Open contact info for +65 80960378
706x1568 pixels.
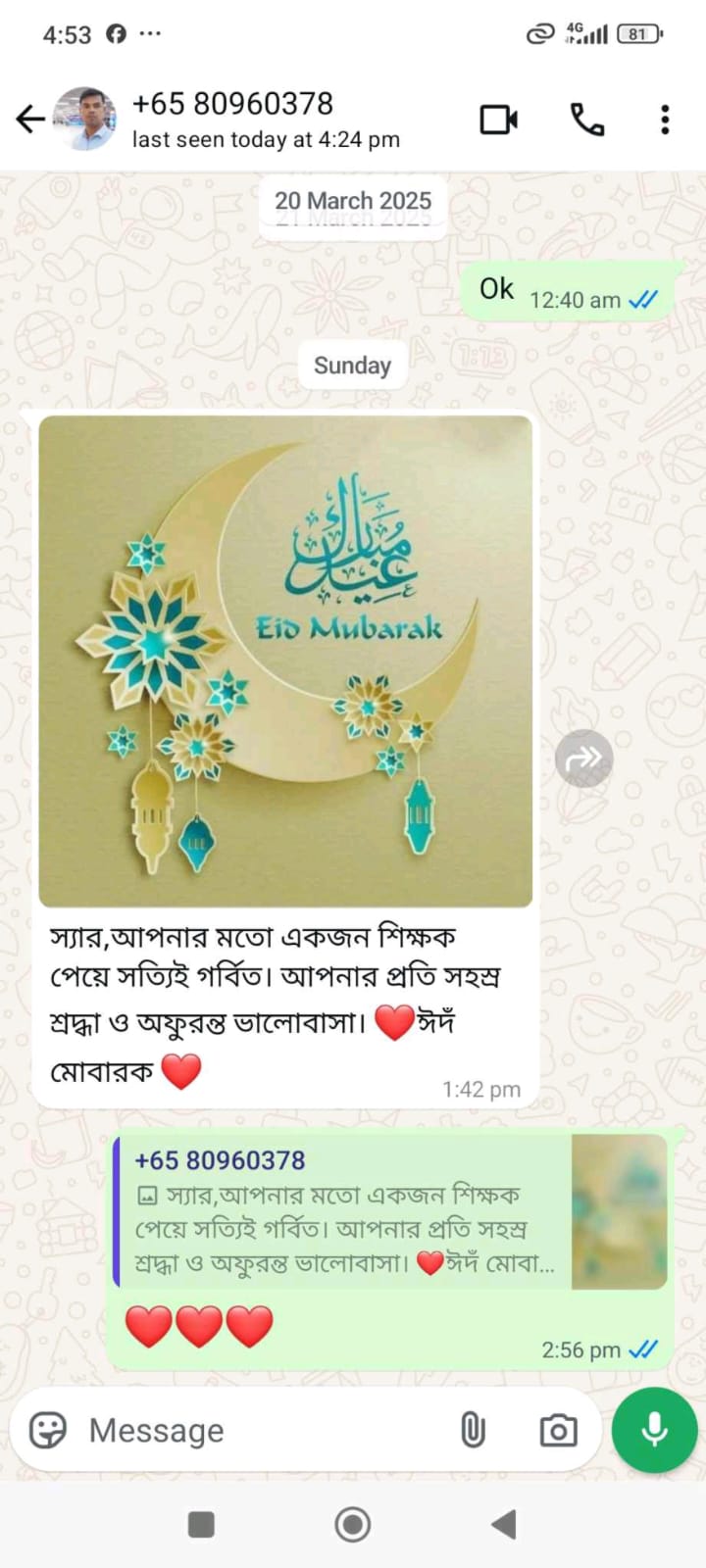coord(265,120)
